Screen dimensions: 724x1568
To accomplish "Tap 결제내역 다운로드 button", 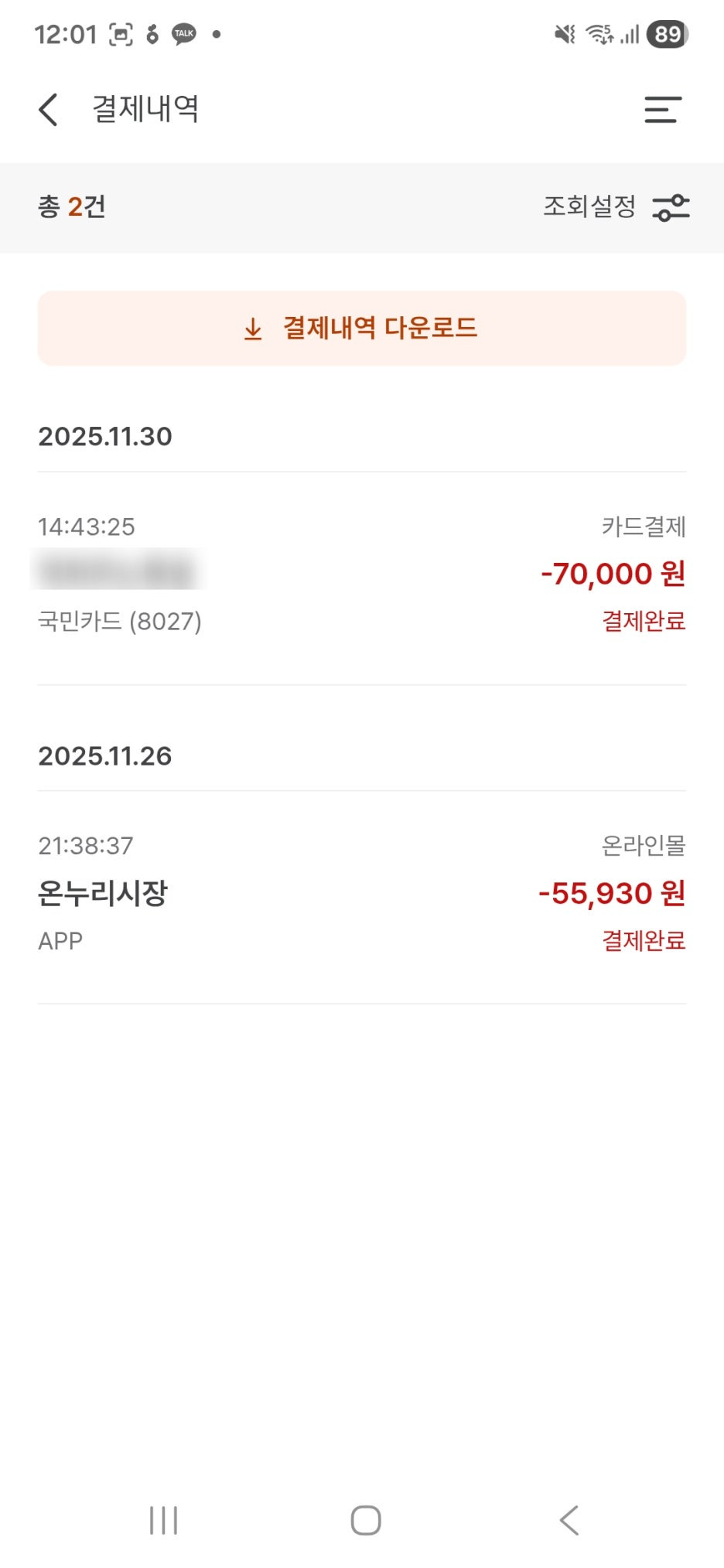I will (x=362, y=328).
